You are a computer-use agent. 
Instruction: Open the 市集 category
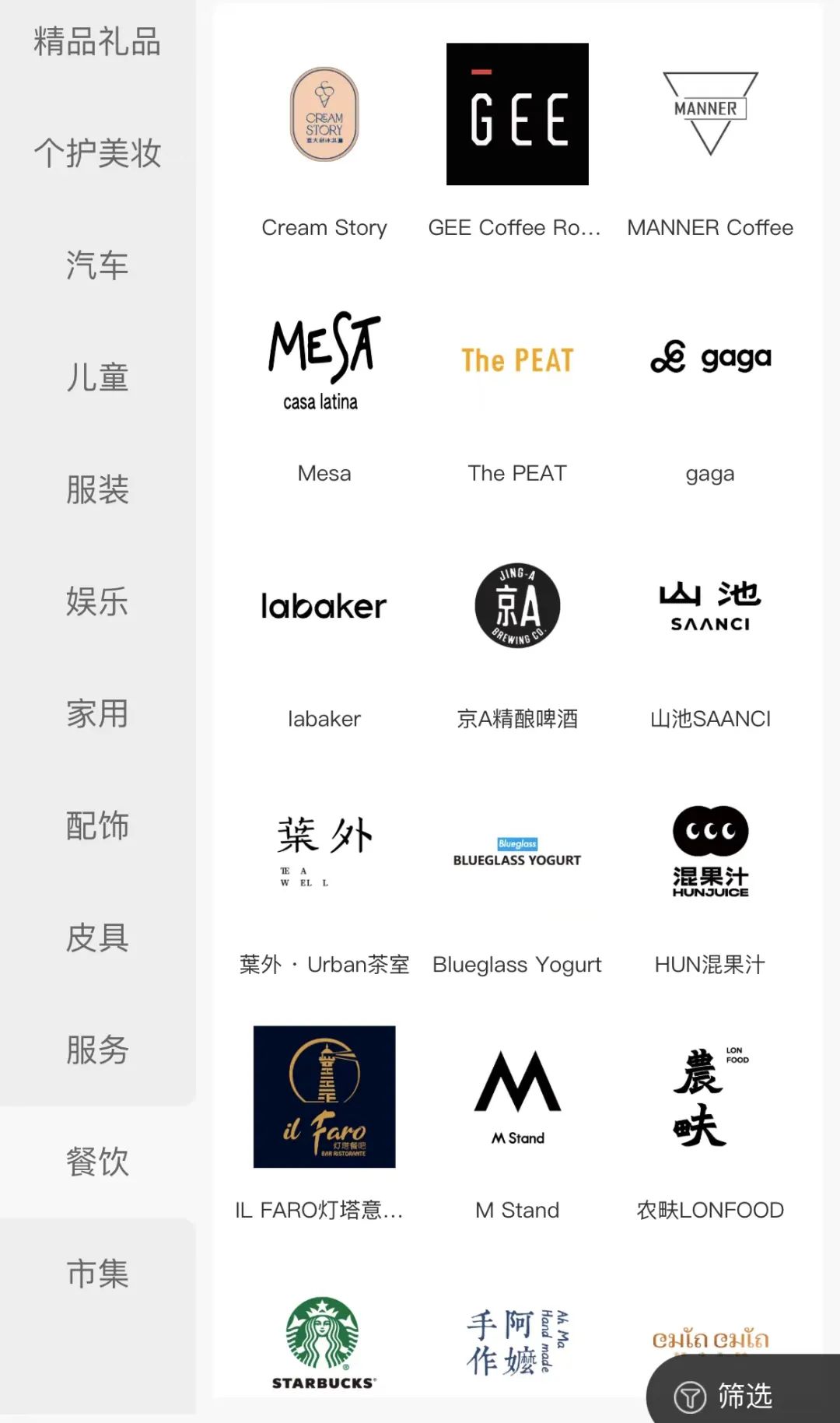point(97,1274)
